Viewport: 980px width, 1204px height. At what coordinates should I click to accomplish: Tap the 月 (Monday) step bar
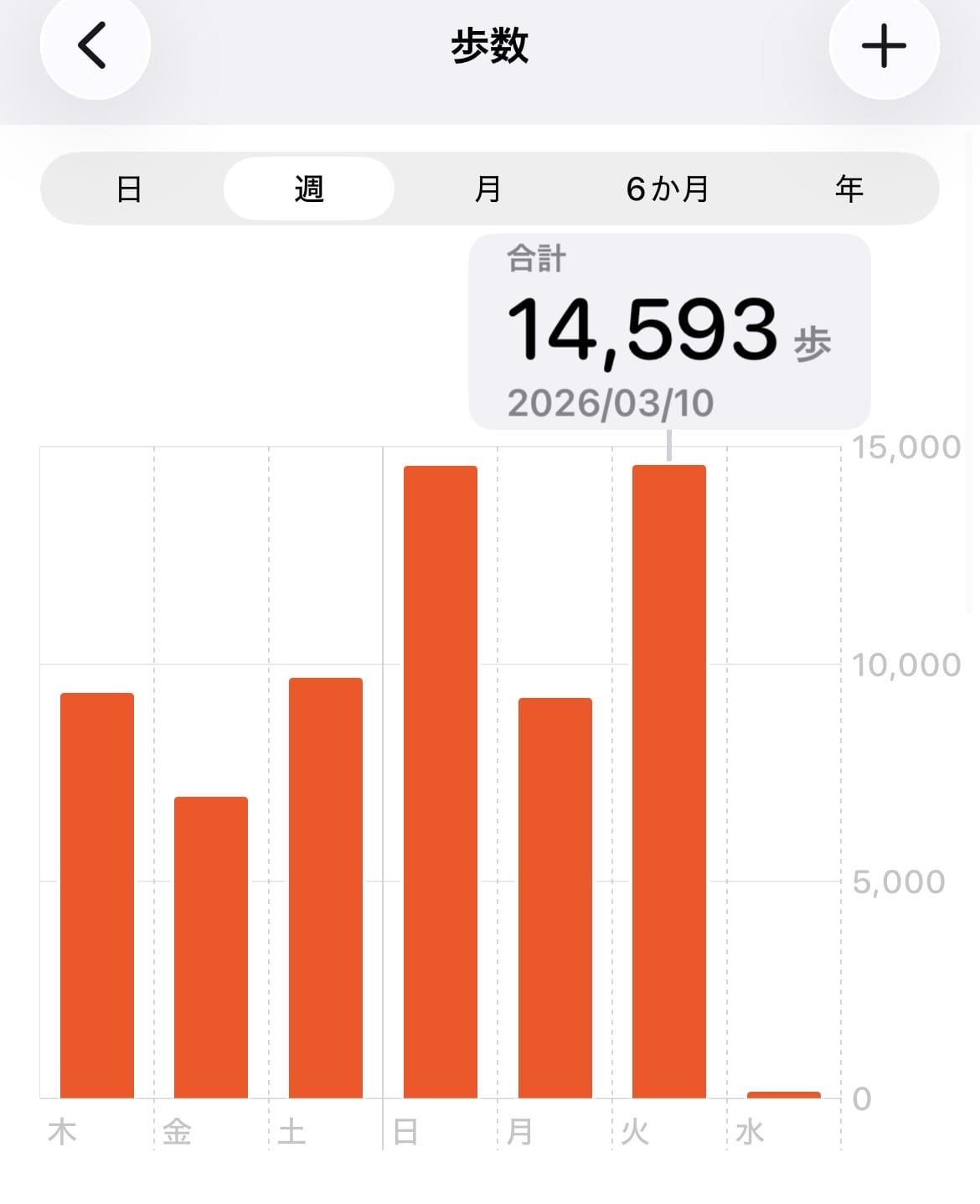coord(555,897)
